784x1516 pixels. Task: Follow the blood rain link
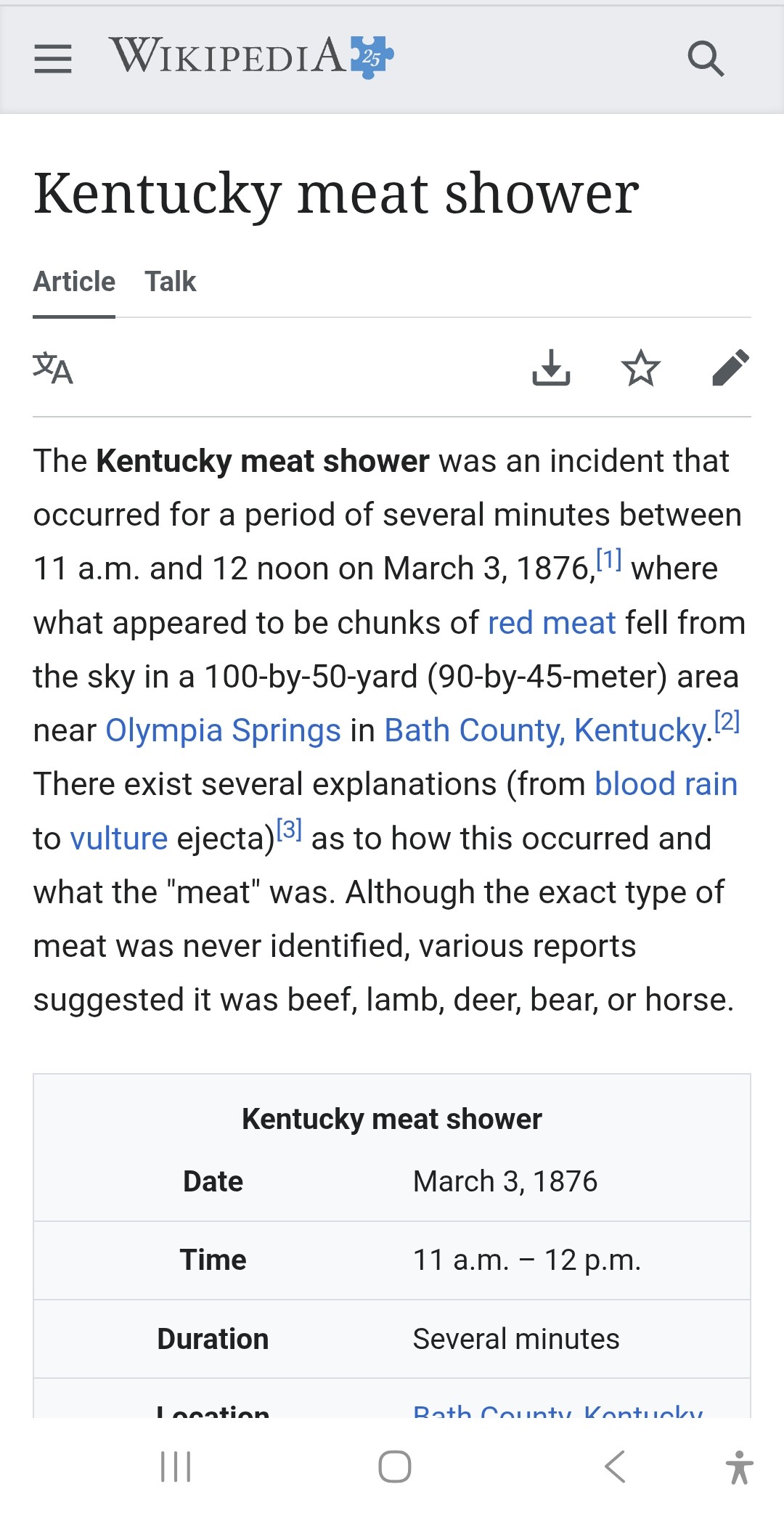(666, 784)
